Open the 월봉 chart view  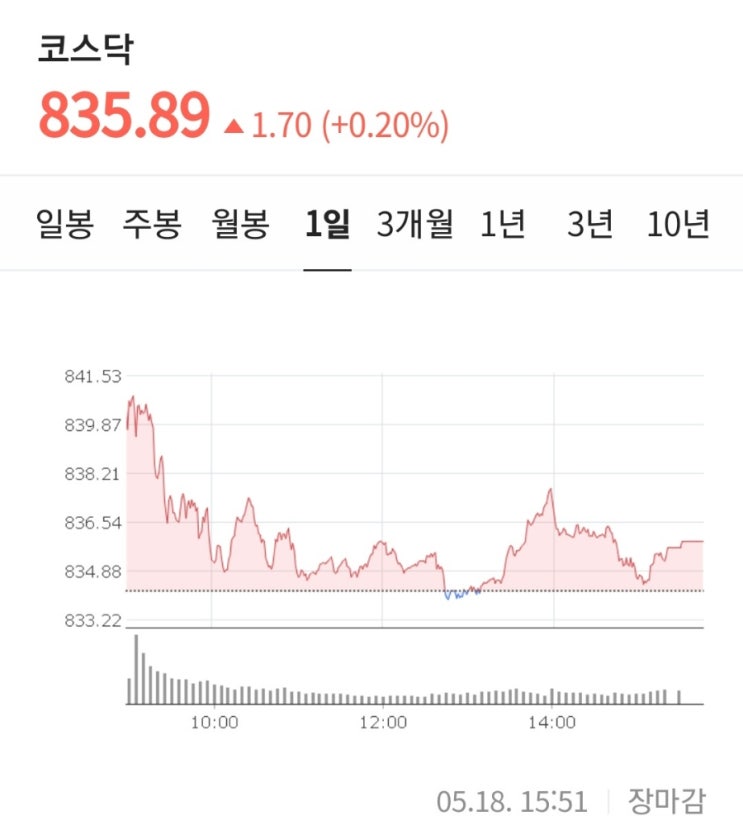(x=240, y=224)
